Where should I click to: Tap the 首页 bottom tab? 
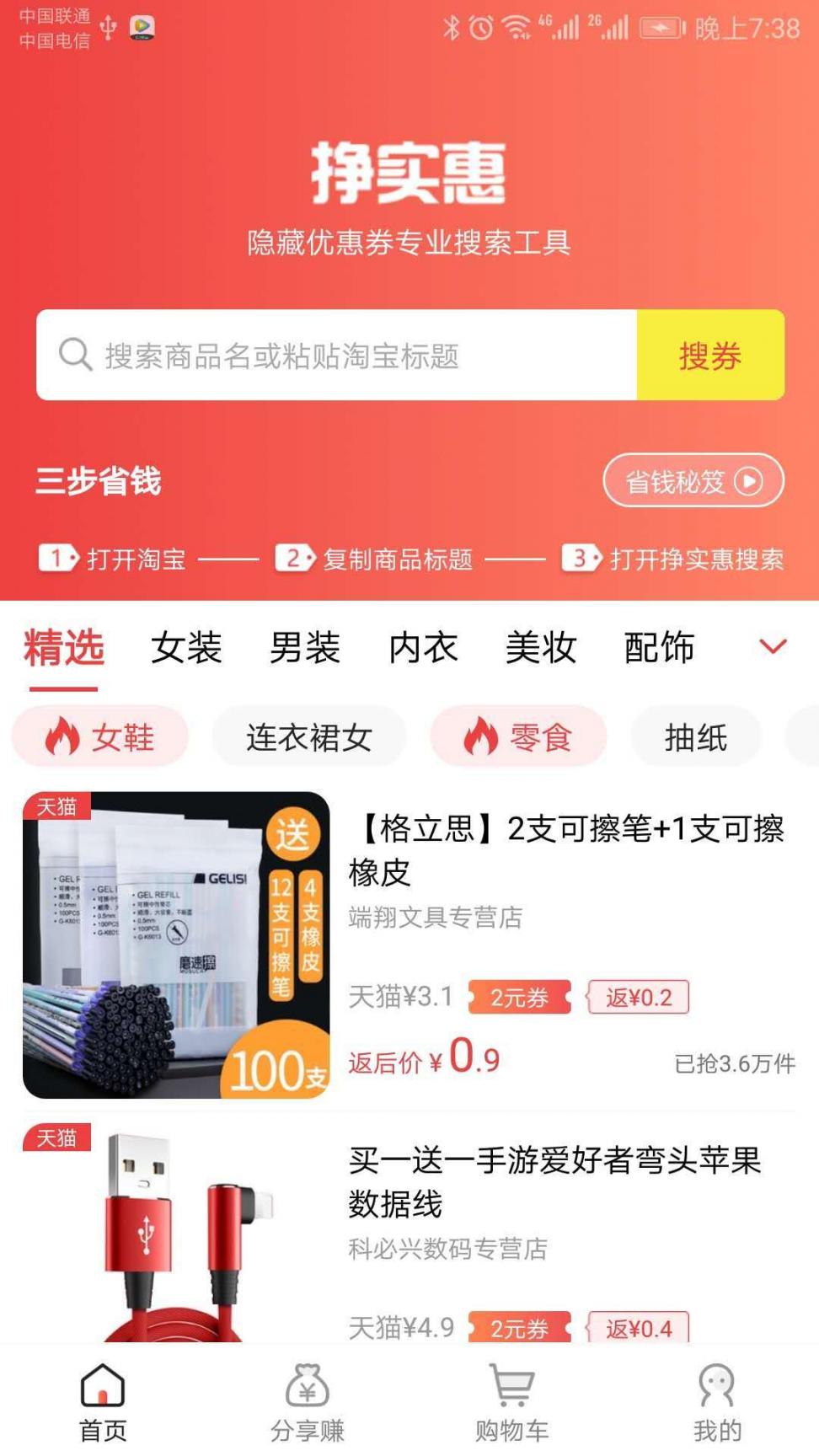103,1402
